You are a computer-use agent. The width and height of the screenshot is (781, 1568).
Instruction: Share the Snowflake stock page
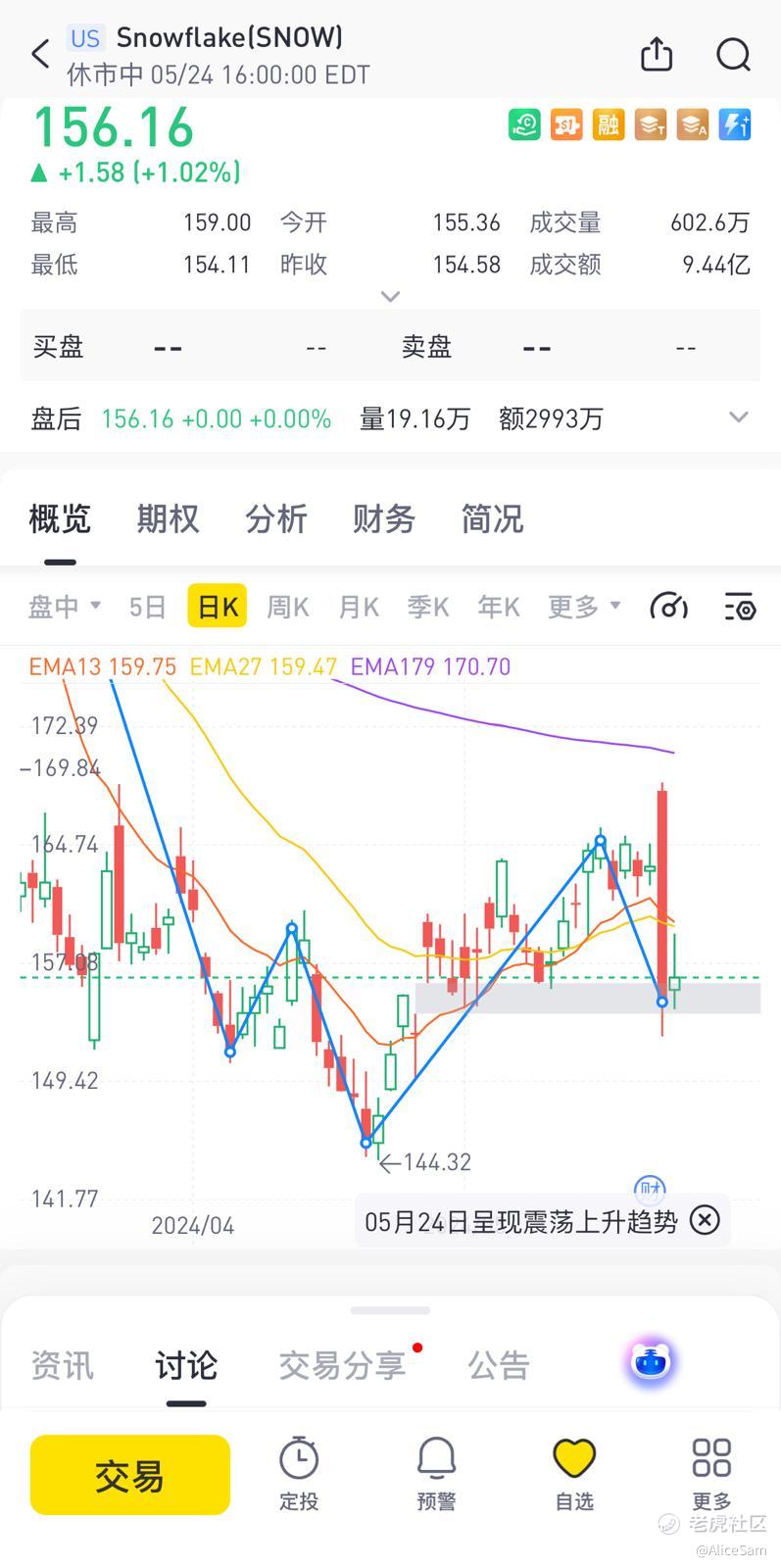pyautogui.click(x=657, y=54)
